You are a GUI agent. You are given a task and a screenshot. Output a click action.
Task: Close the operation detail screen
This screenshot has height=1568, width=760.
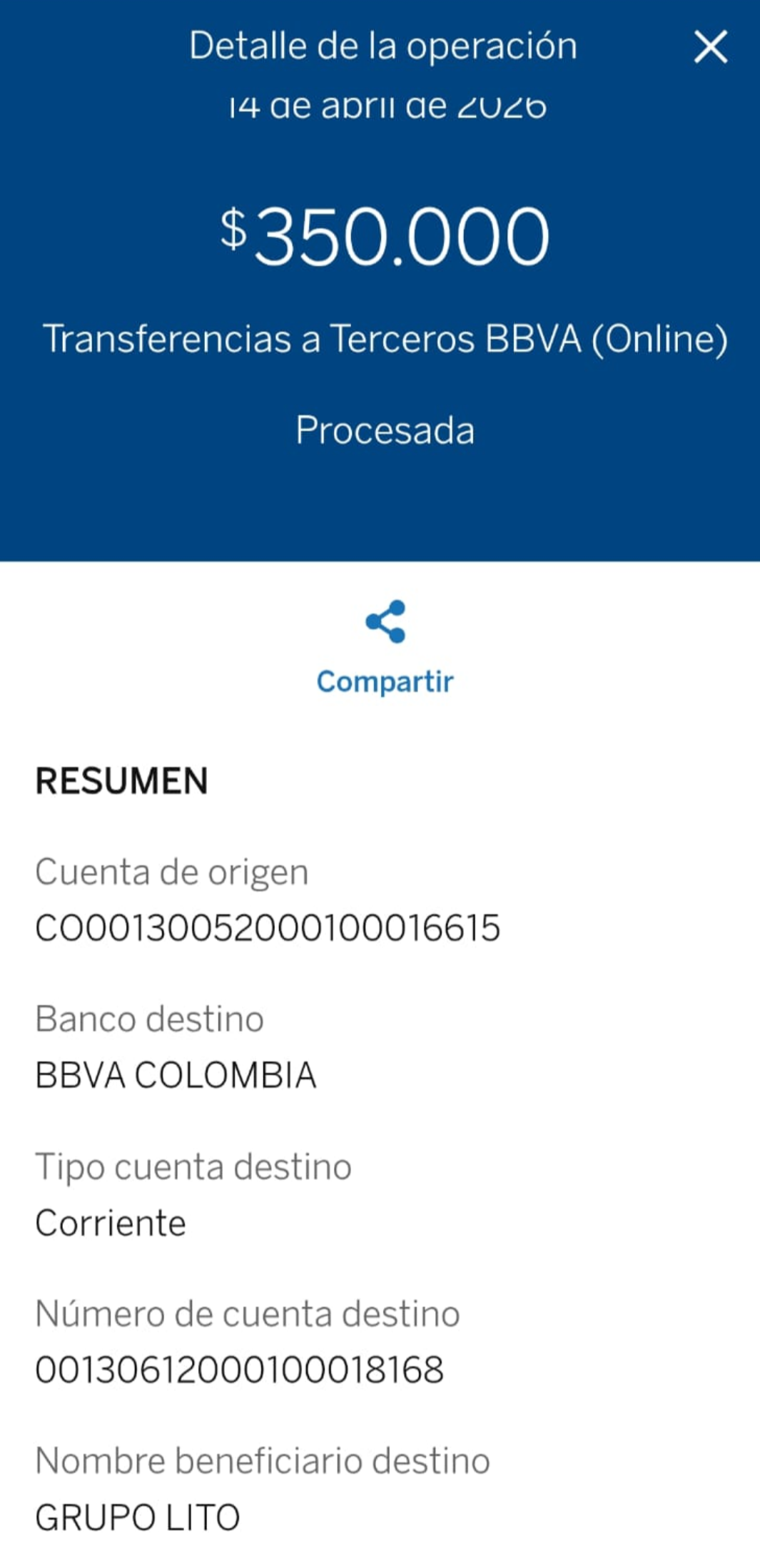click(x=711, y=47)
